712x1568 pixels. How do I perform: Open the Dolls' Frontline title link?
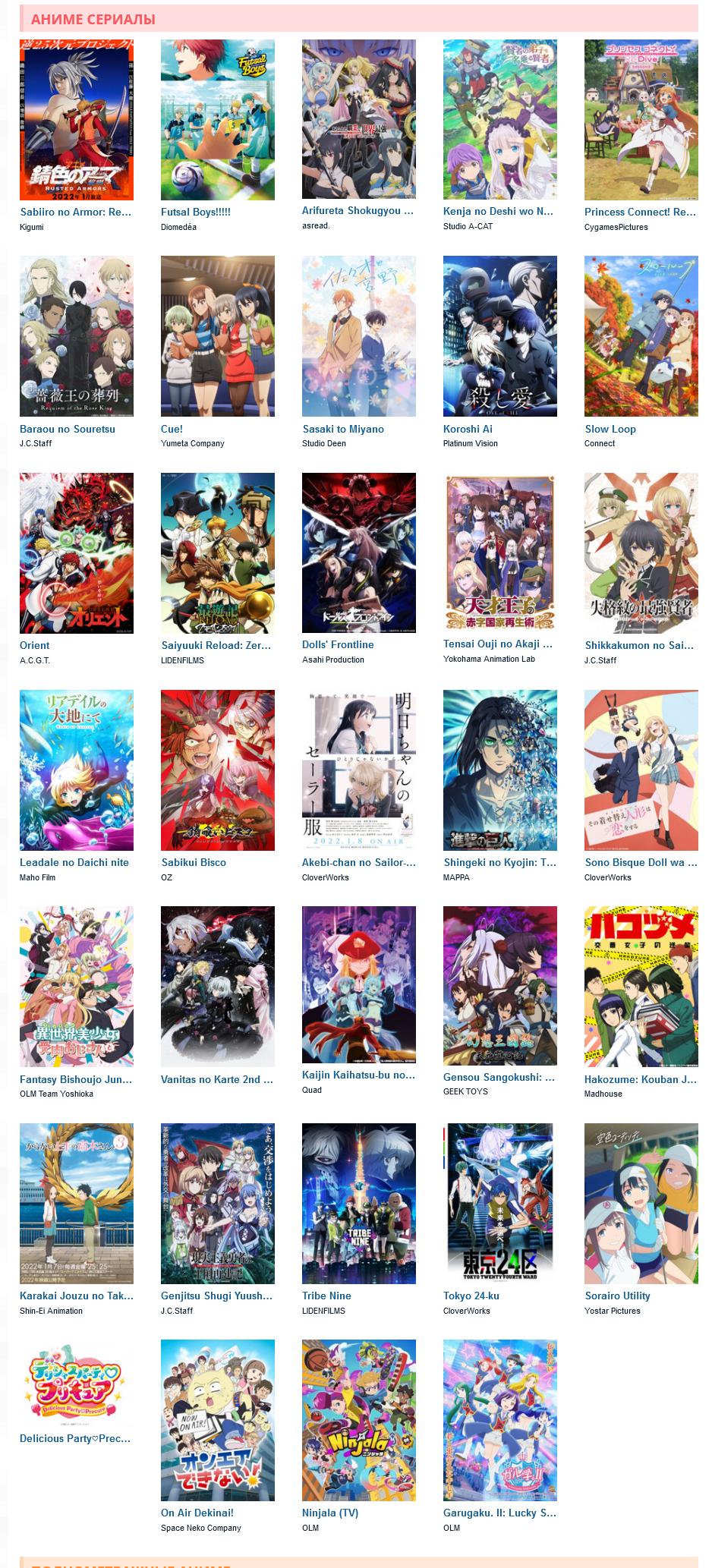[338, 645]
